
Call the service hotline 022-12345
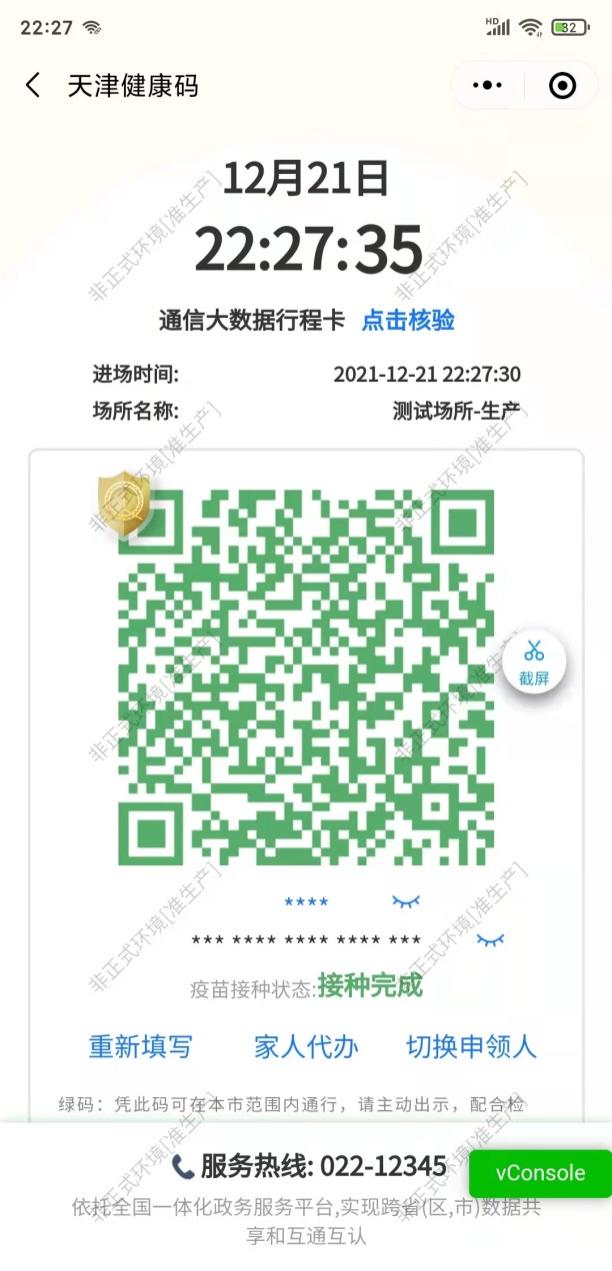click(310, 1166)
